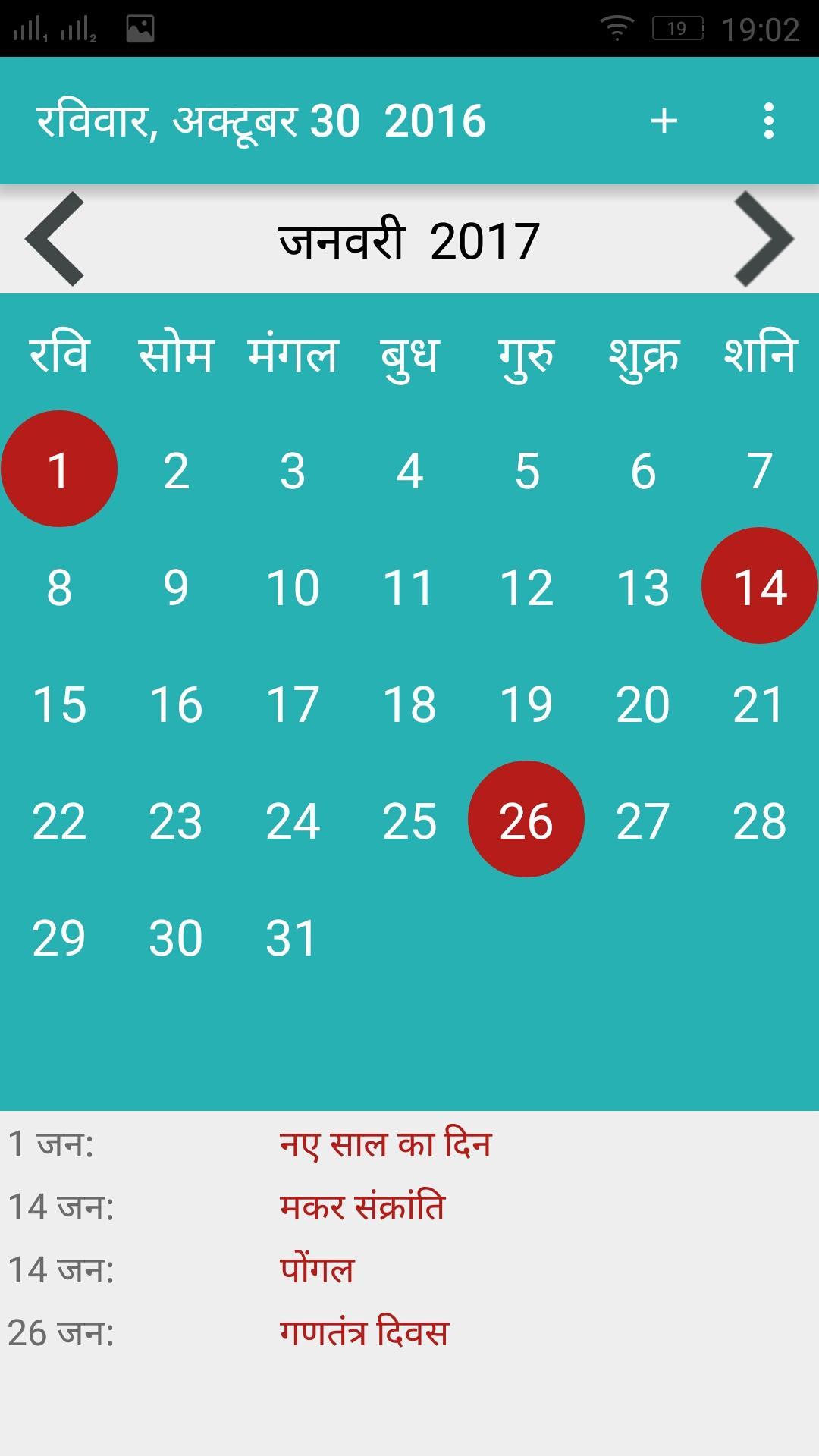Select January 14 on the calendar

(x=759, y=586)
